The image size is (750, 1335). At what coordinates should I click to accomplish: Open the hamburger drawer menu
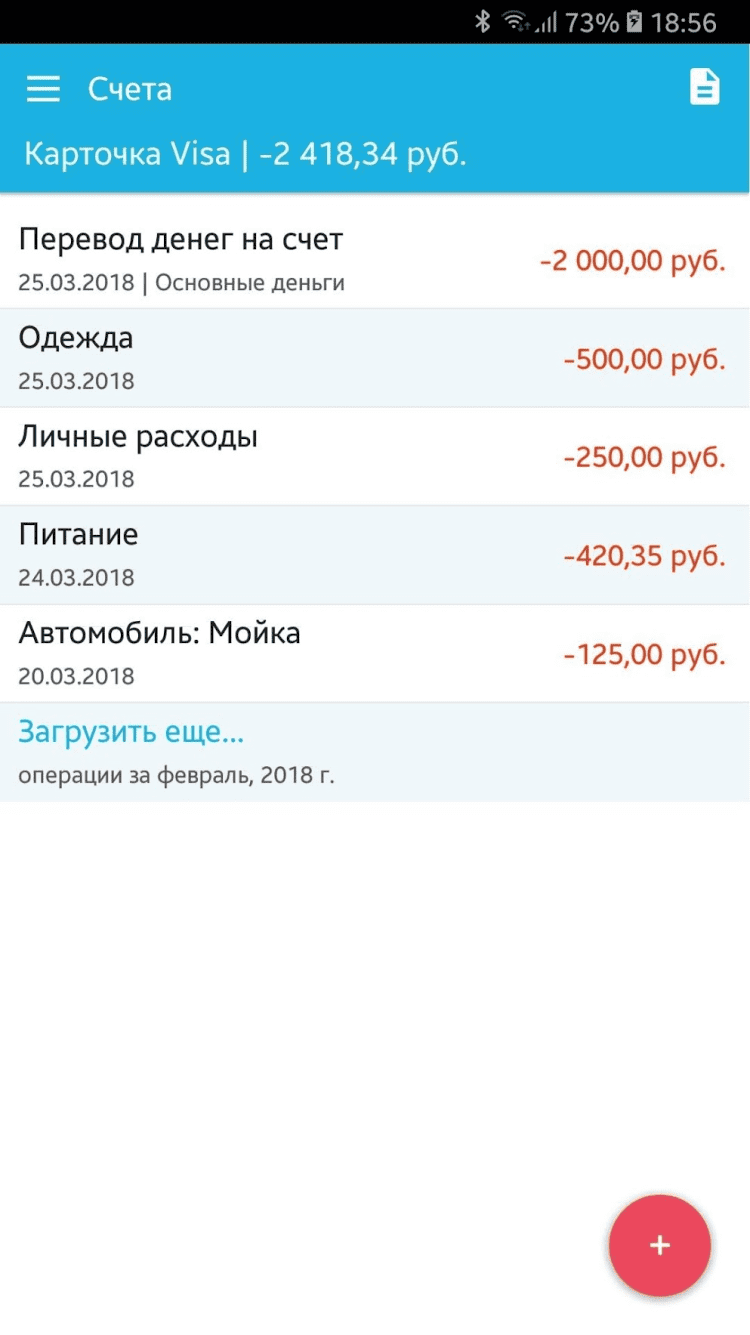tap(43, 89)
